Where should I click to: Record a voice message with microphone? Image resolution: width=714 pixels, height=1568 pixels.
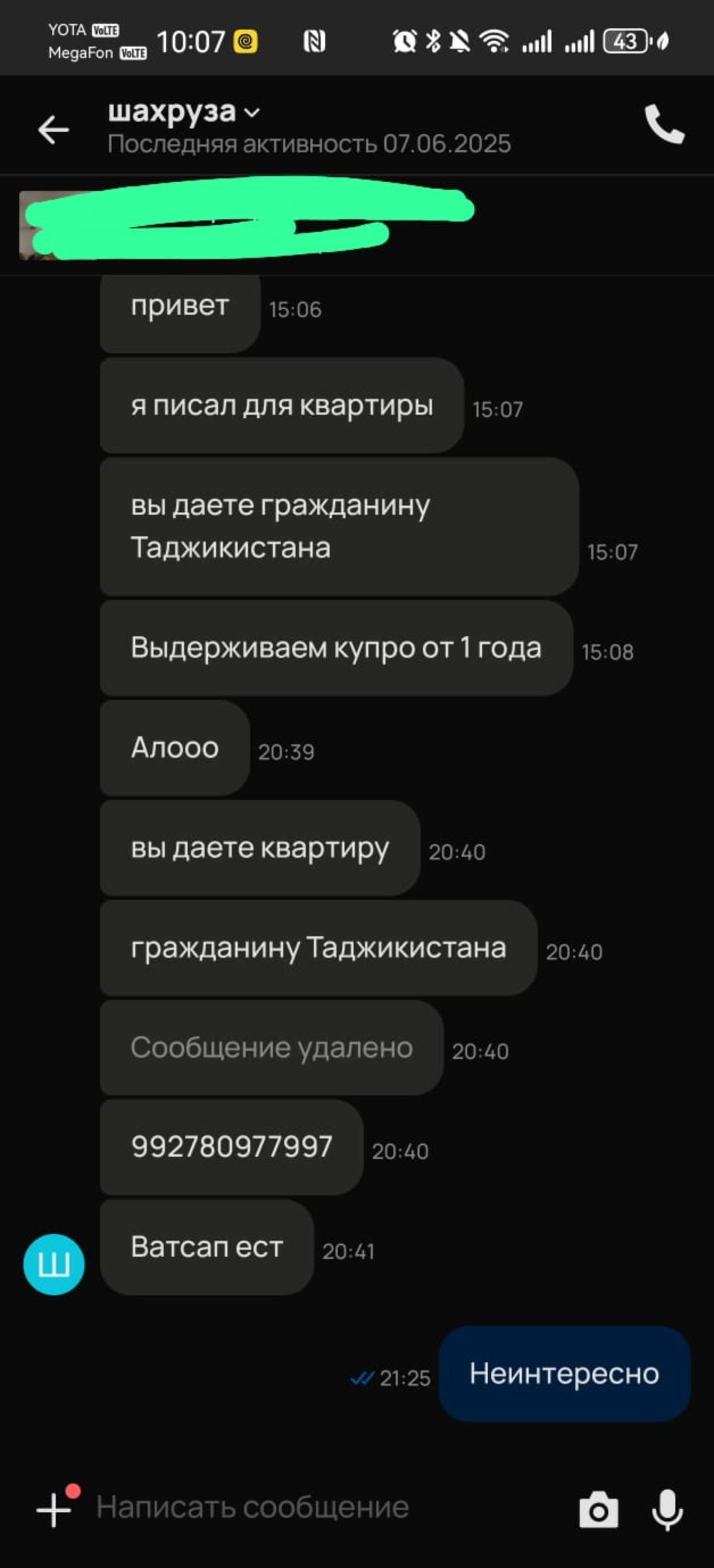[667, 1509]
